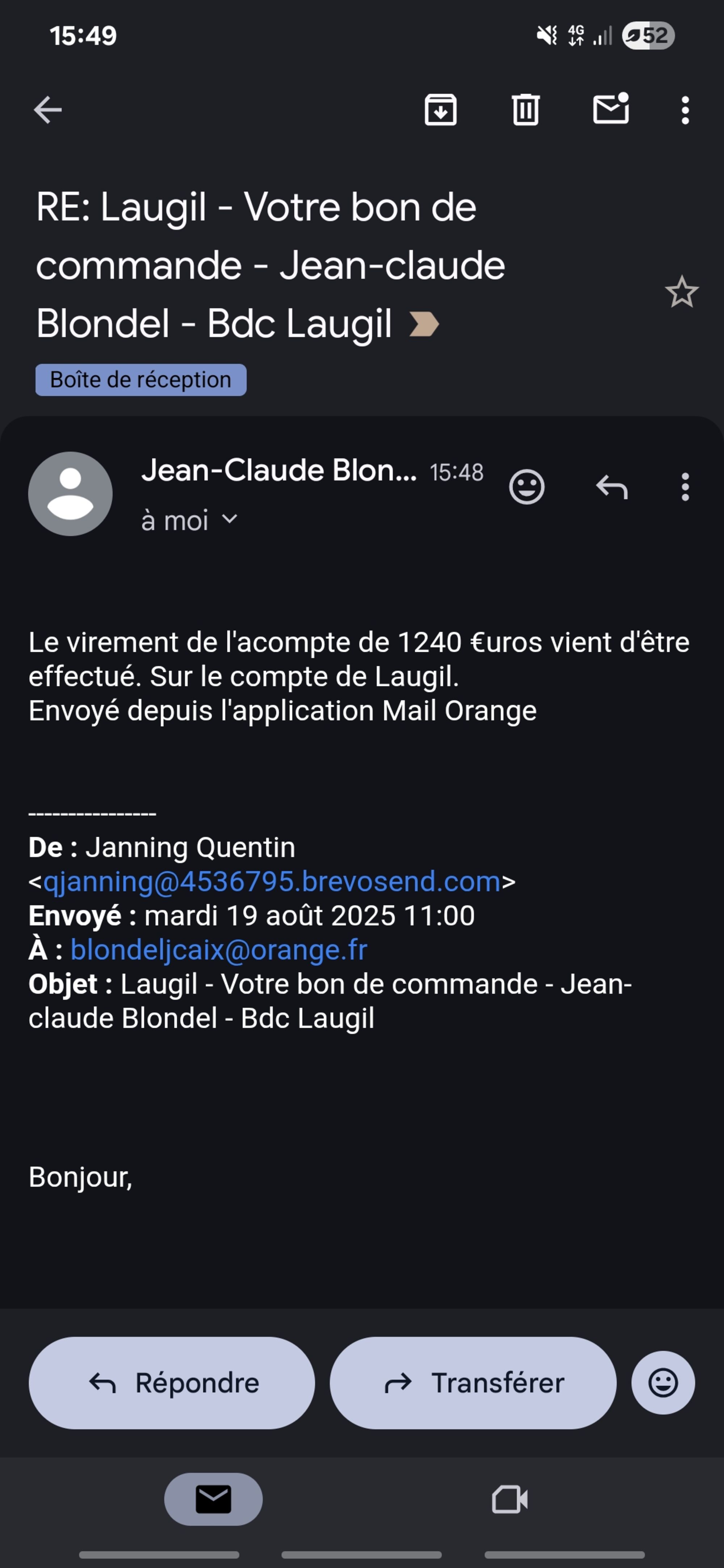Archive this email conversation
724x1568 pixels.
pyautogui.click(x=440, y=110)
